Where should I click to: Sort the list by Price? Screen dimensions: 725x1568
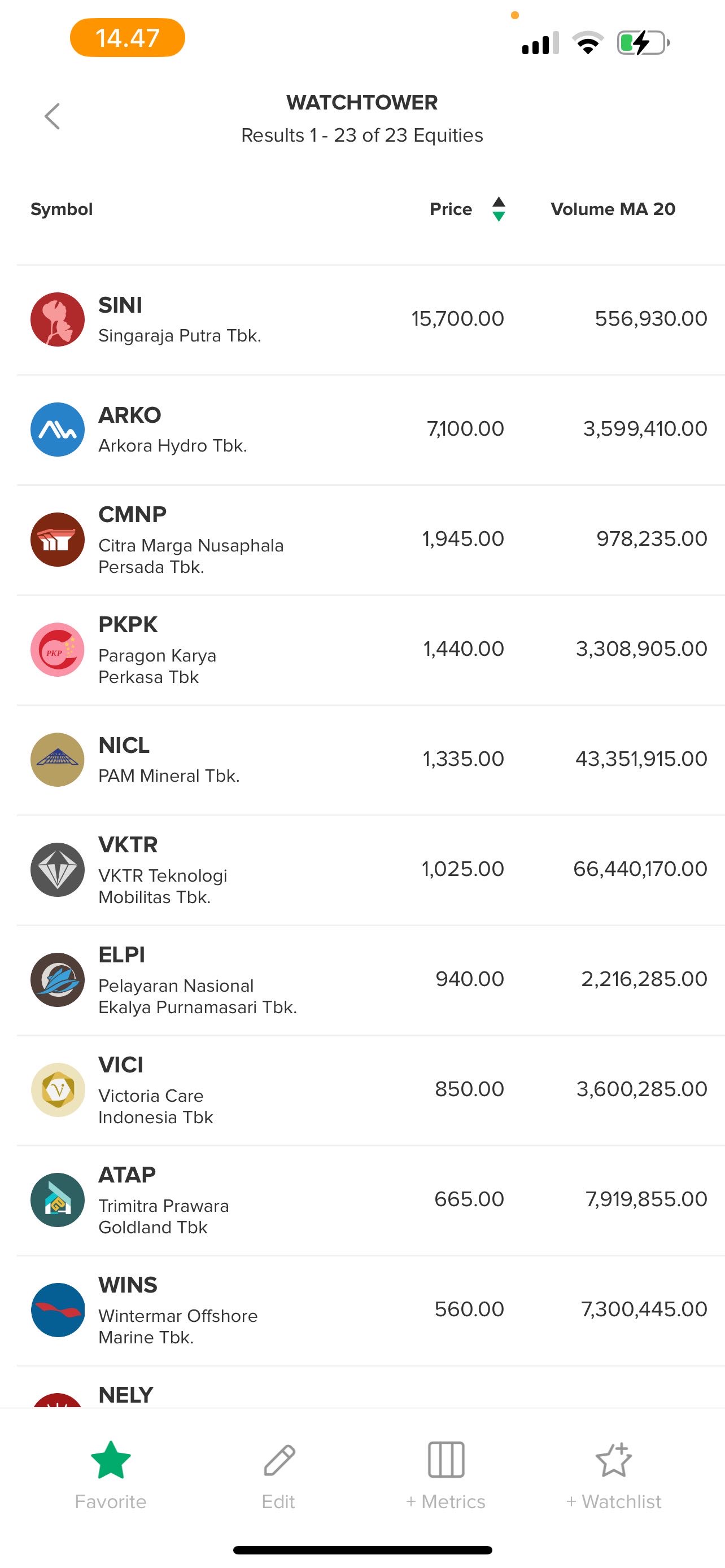point(466,209)
